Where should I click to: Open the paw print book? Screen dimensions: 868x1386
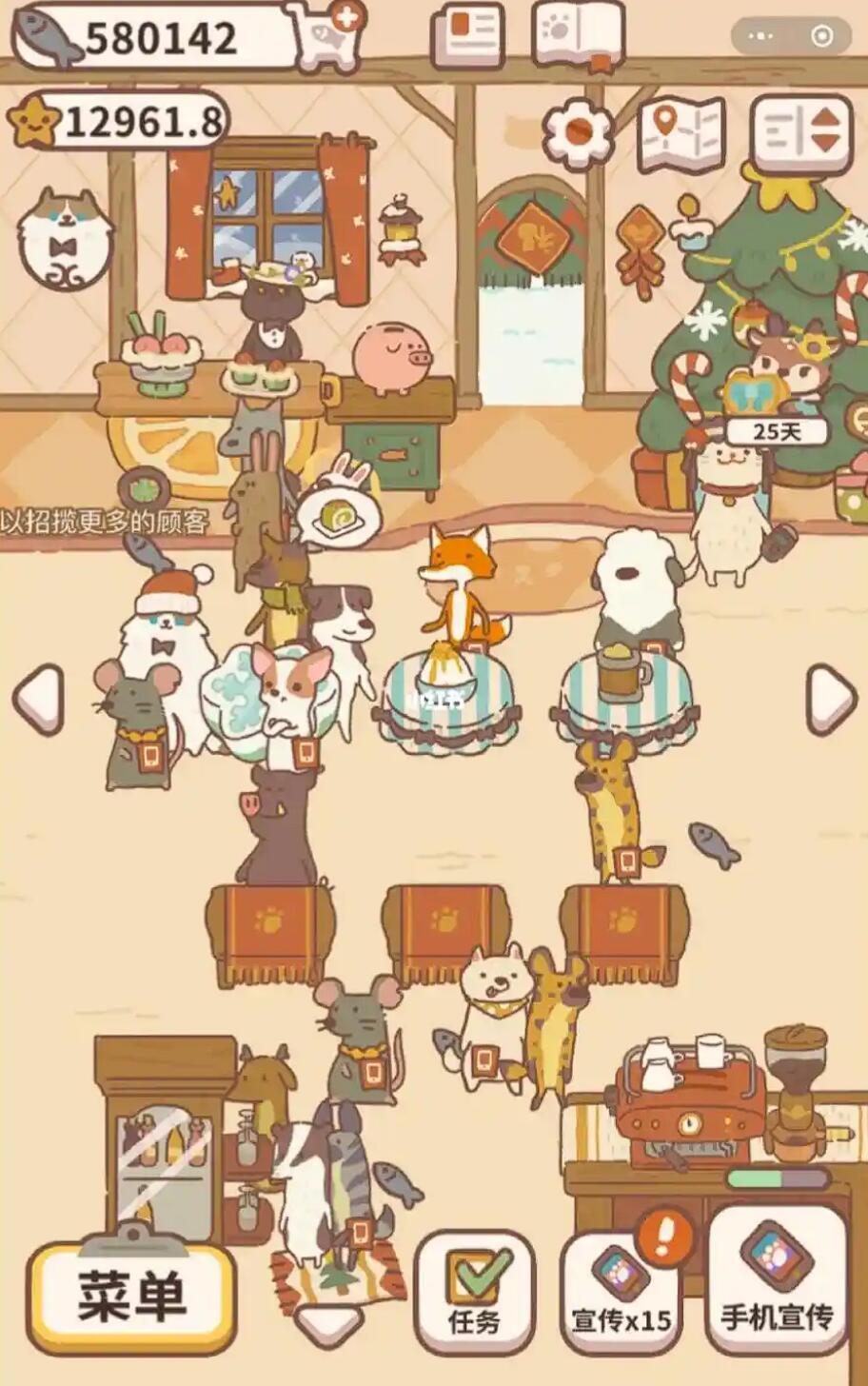click(x=579, y=34)
